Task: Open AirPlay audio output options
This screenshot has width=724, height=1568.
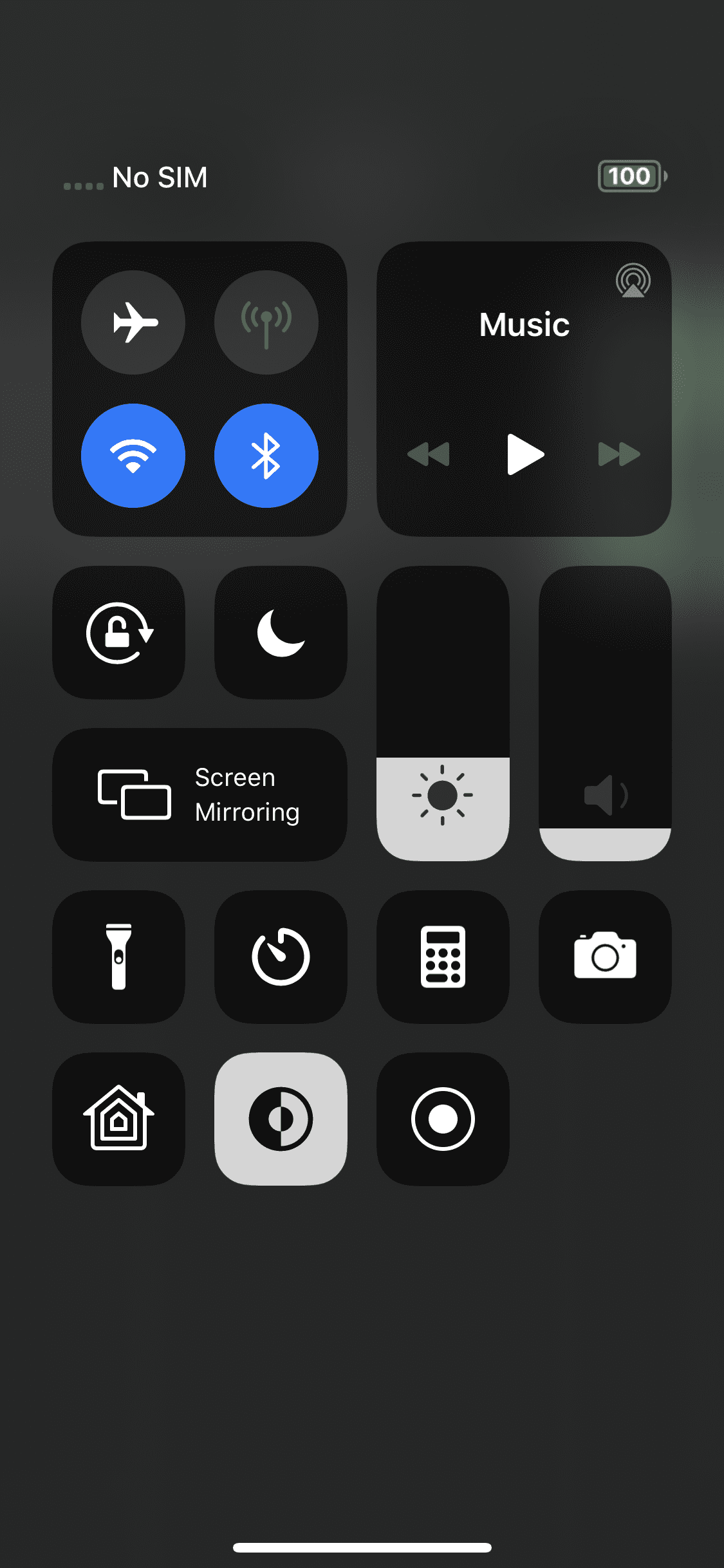Action: pyautogui.click(x=633, y=281)
